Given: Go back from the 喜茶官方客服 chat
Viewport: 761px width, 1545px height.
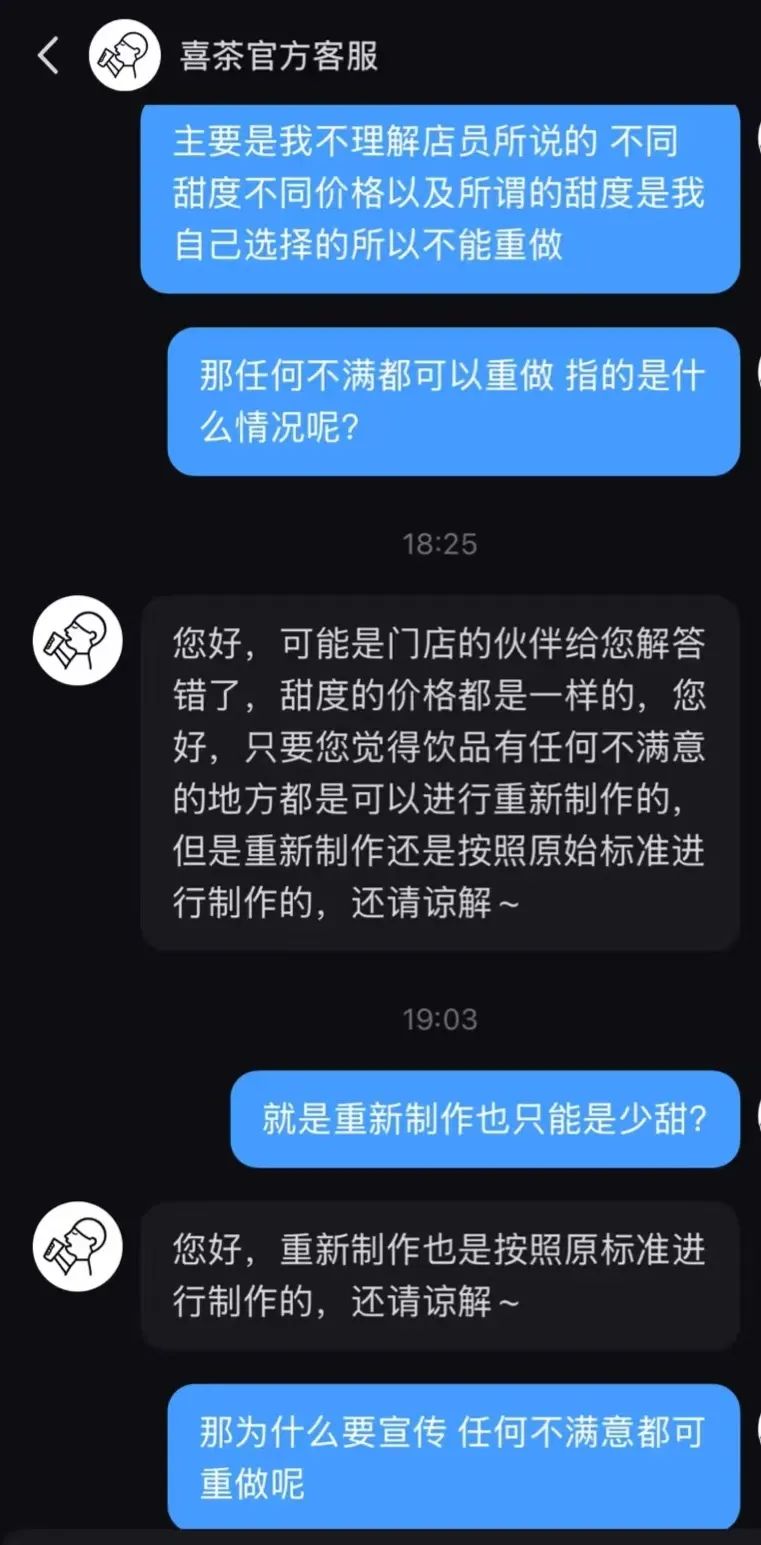Looking at the screenshot, I should tap(48, 56).
